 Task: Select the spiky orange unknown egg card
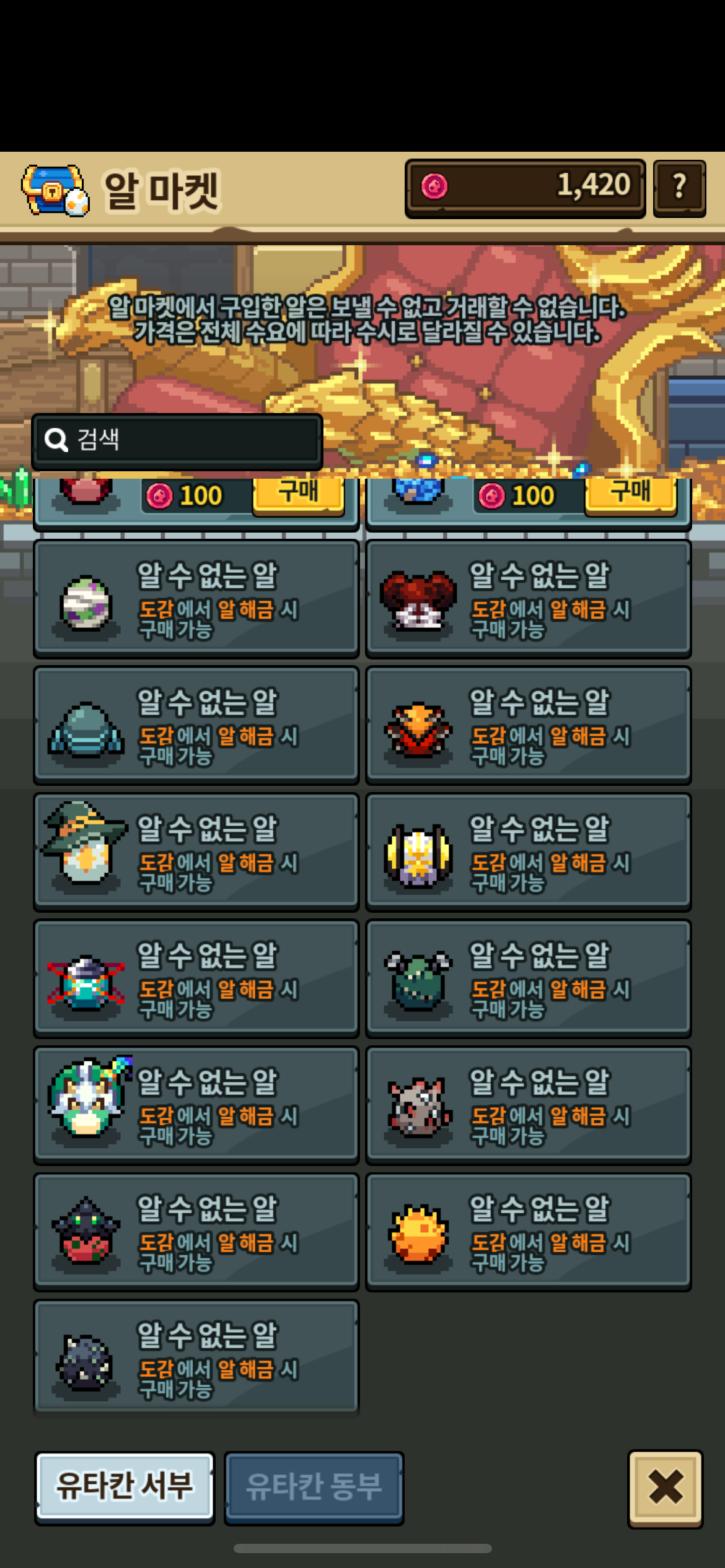pos(529,1232)
